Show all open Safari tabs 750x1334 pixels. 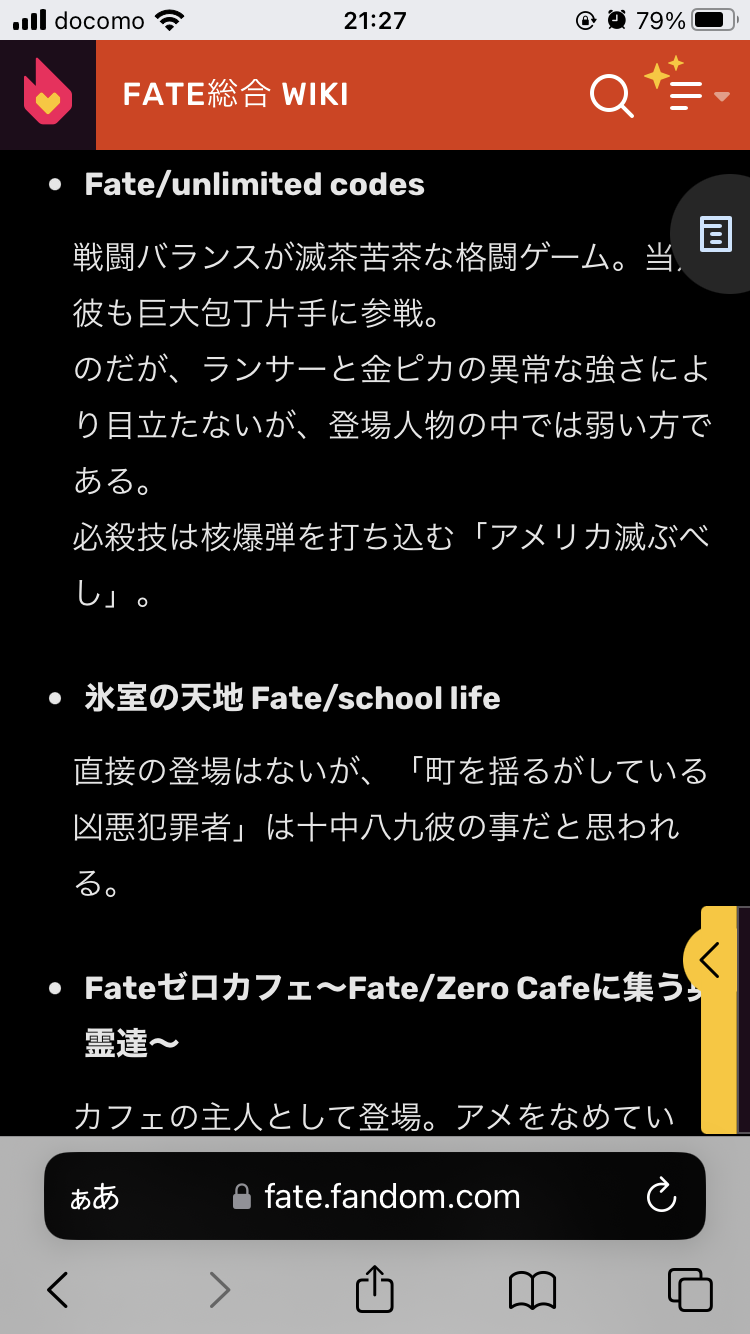[690, 1290]
